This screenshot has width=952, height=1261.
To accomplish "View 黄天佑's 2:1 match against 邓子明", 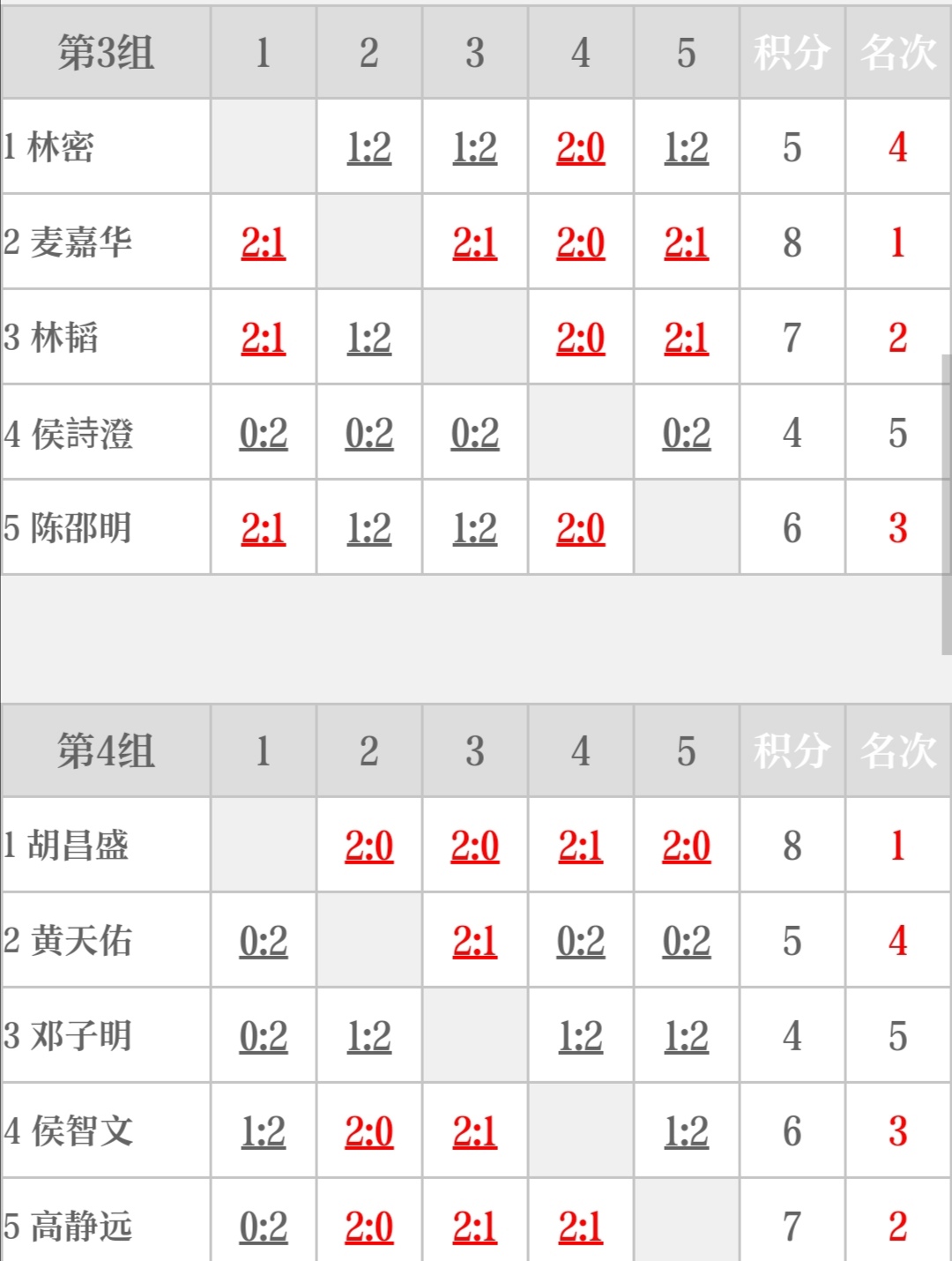I will click(x=474, y=941).
